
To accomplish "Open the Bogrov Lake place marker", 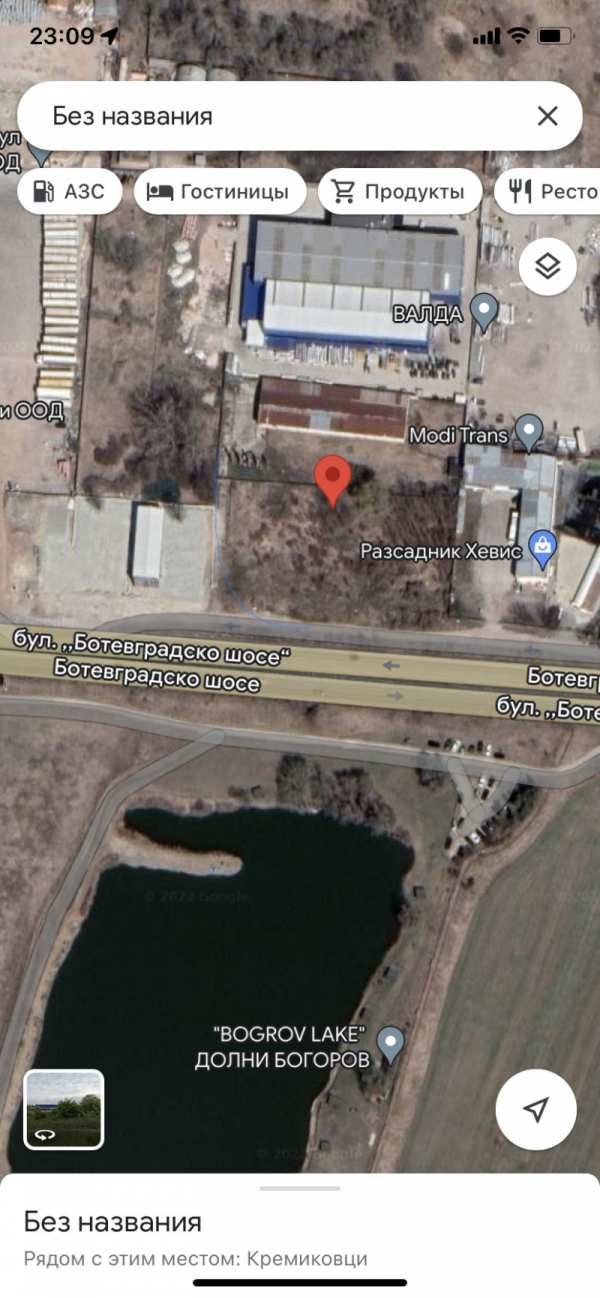I will pos(390,1043).
